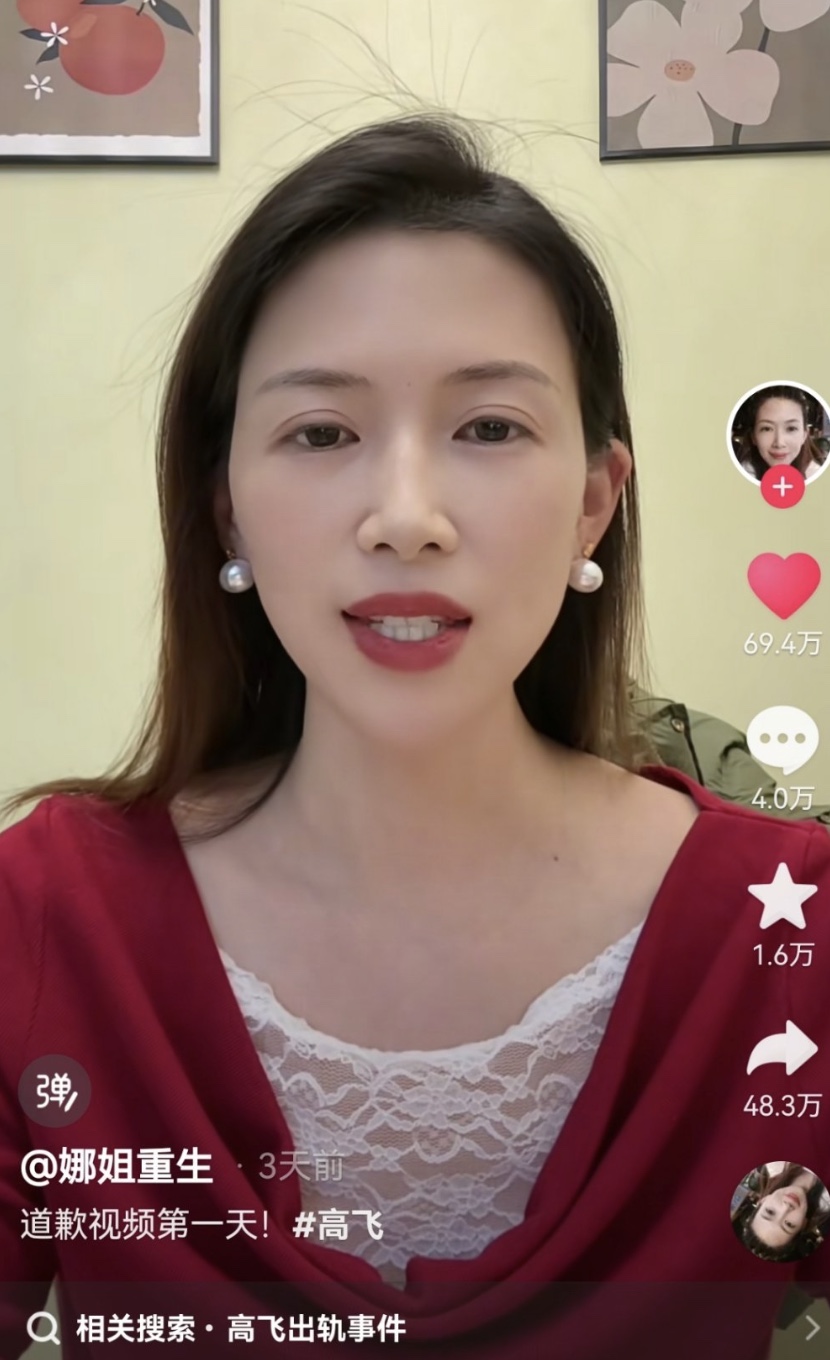Open comments via the 4.0万 count label
Screen dimensions: 830x1360
click(x=781, y=798)
